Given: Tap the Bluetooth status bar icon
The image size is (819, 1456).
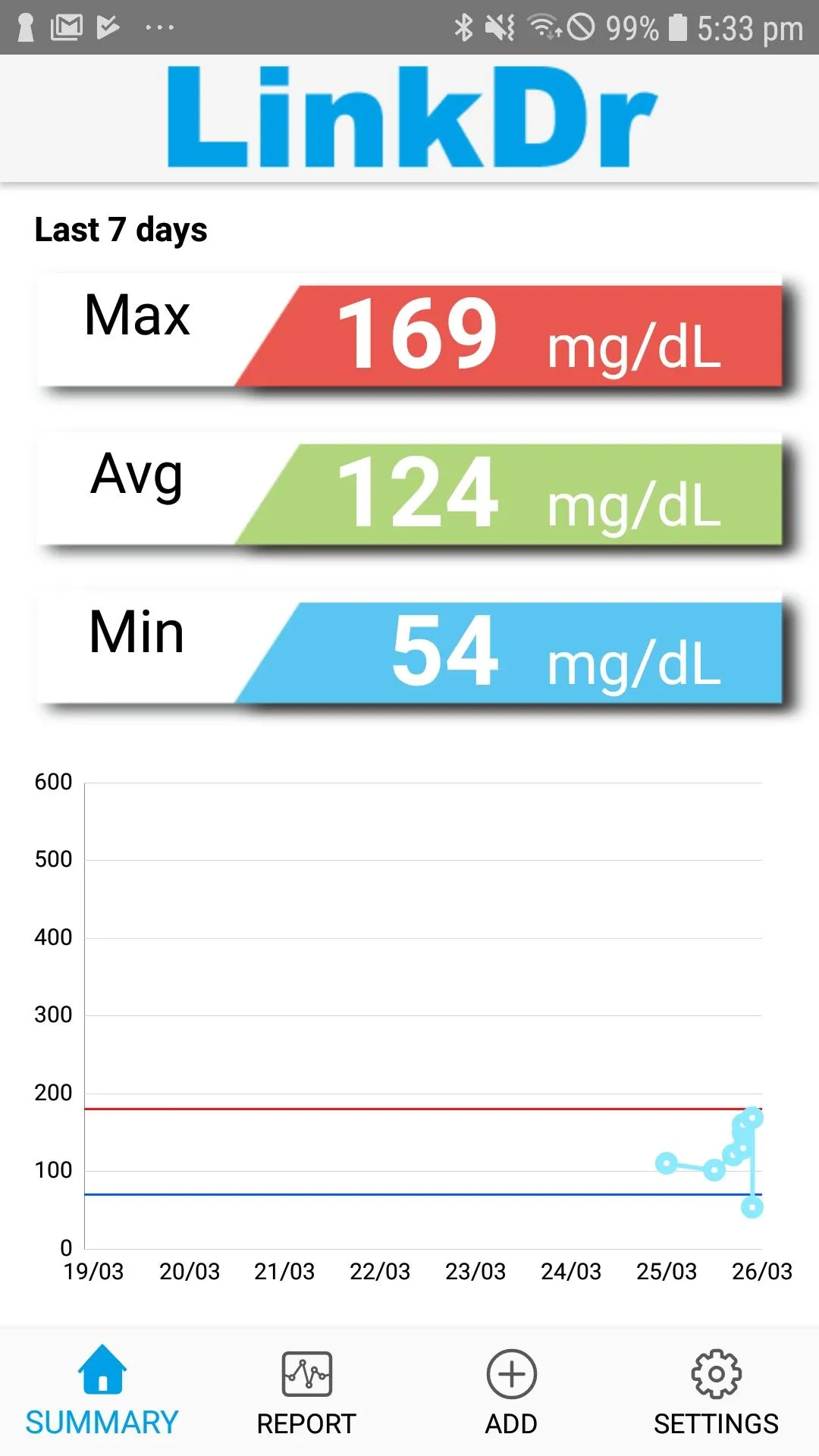Looking at the screenshot, I should click(x=463, y=27).
